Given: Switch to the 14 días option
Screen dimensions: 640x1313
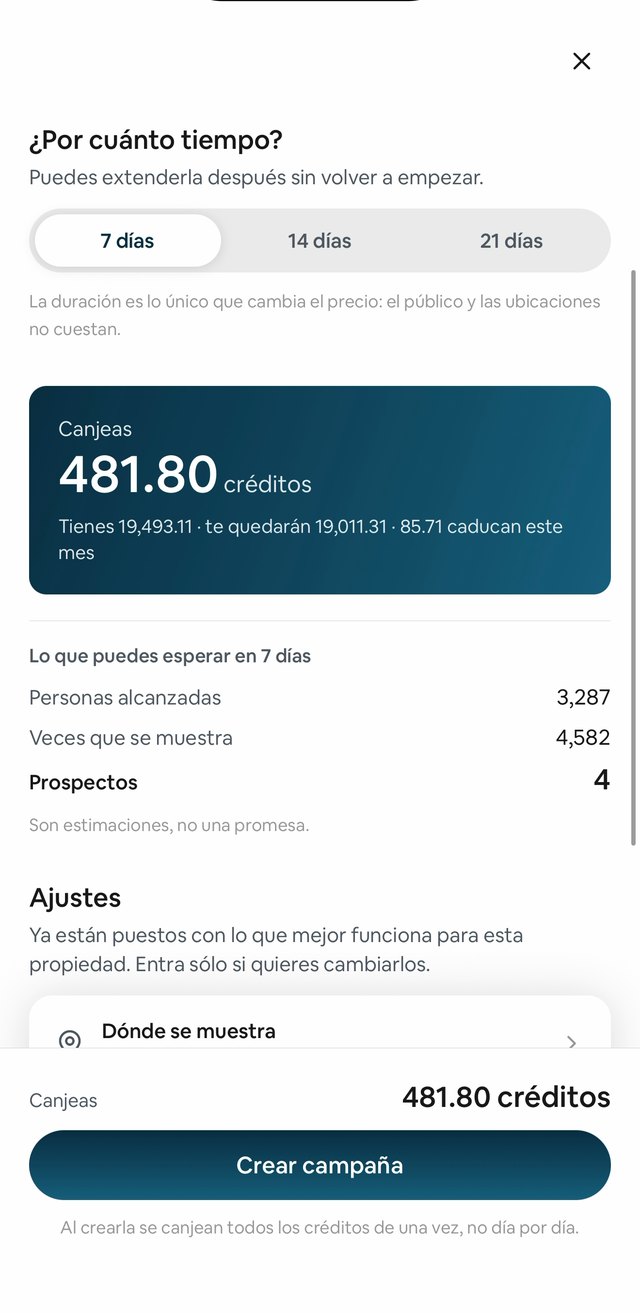Looking at the screenshot, I should (320, 241).
